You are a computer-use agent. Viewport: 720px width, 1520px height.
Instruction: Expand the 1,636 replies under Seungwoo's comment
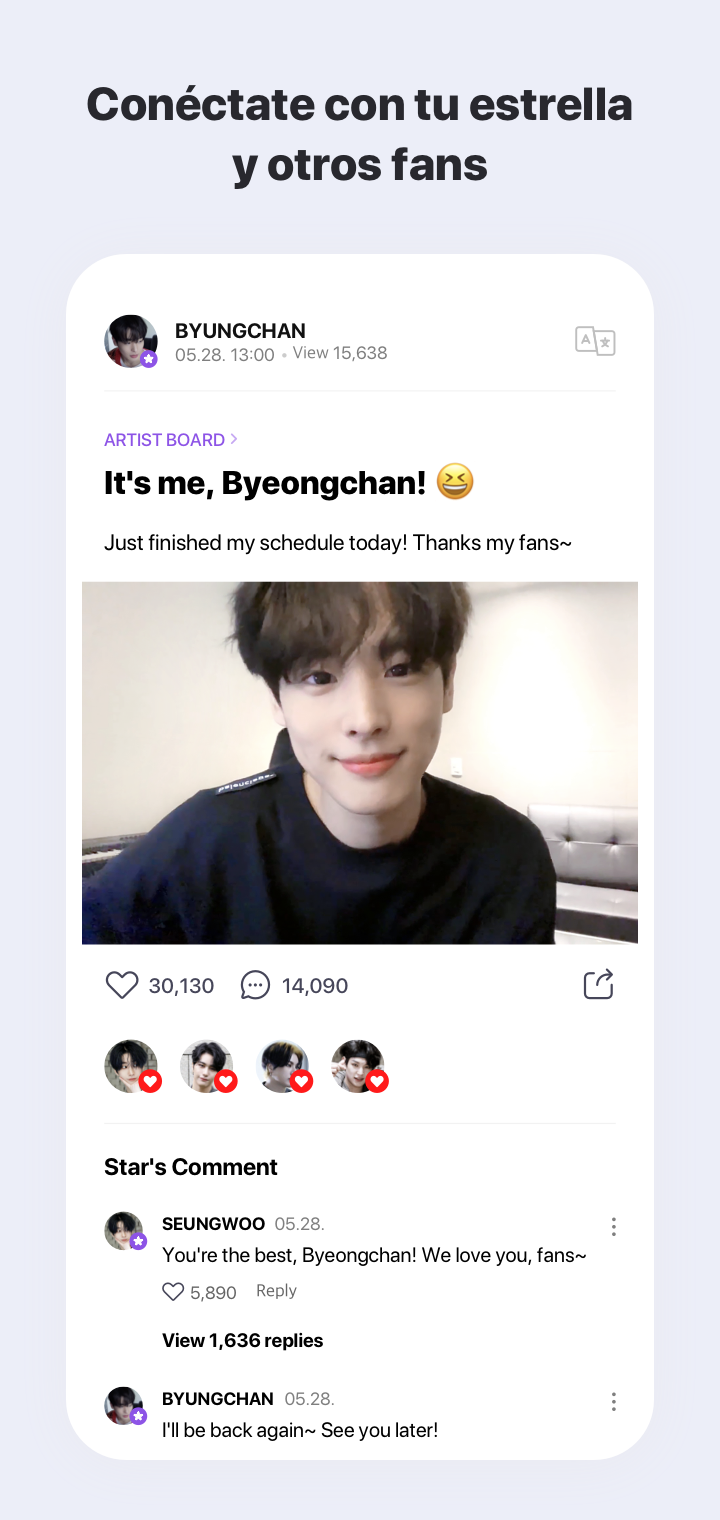point(242,1340)
